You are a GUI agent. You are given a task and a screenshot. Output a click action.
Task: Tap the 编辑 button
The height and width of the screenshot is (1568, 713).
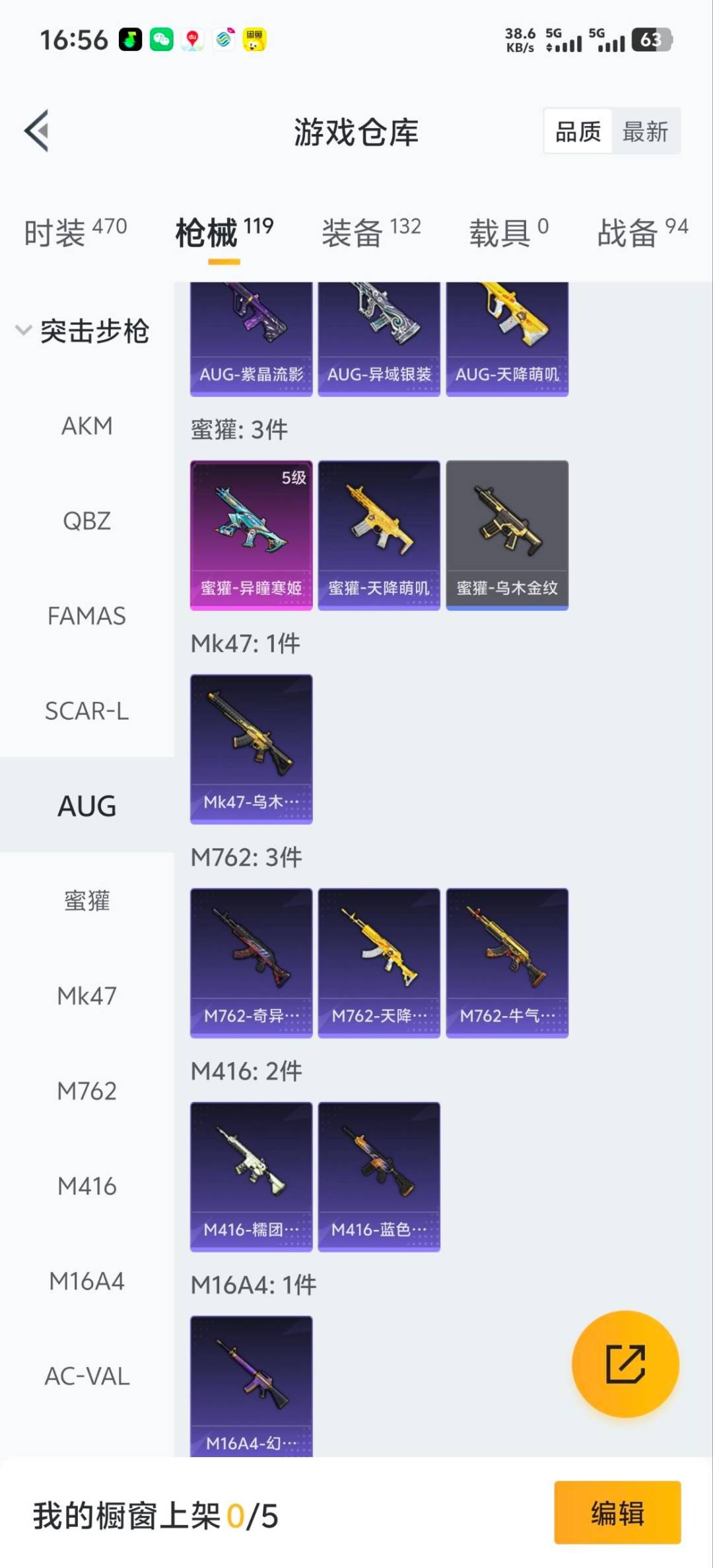[x=617, y=1513]
